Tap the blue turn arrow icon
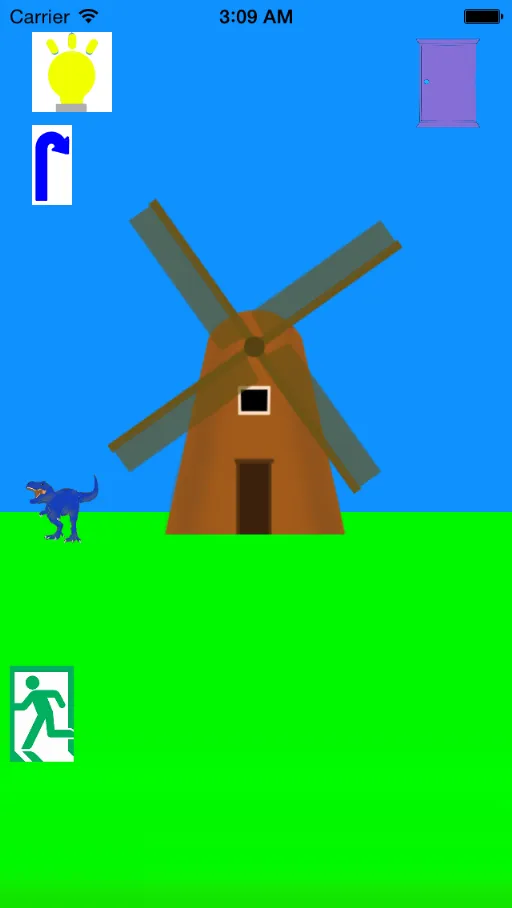Image resolution: width=512 pixels, height=908 pixels. point(52,165)
